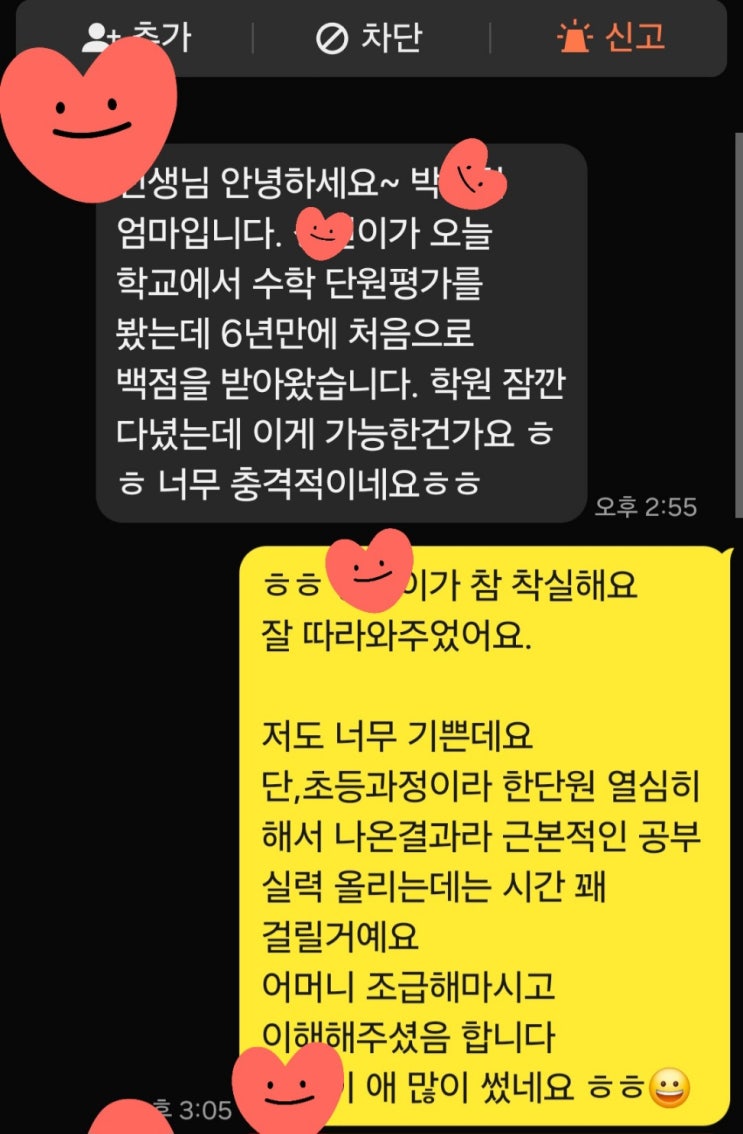
Task: Block this chat sender
Action: [x=369, y=38]
